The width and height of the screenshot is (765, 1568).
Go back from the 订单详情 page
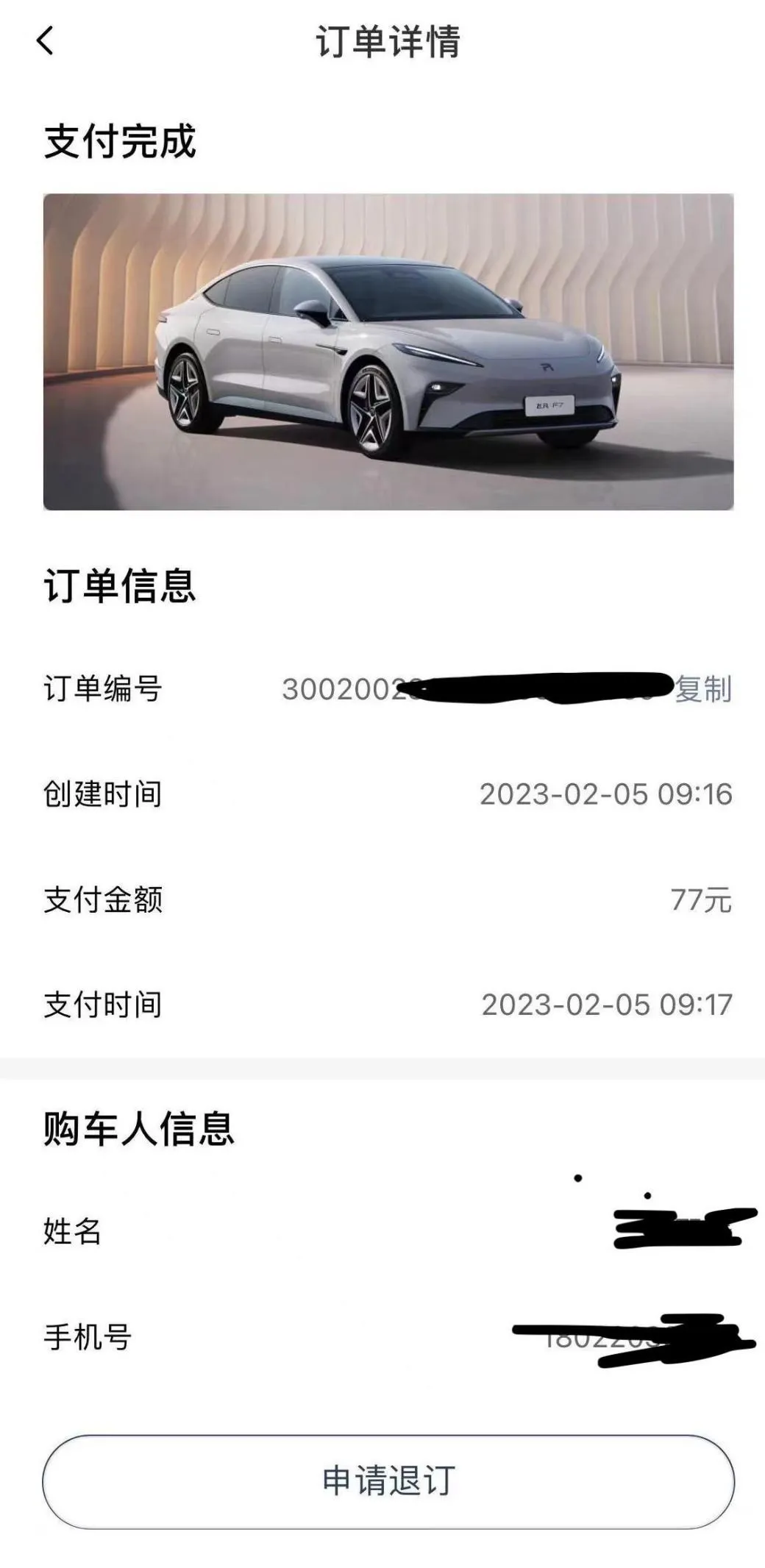point(46,41)
